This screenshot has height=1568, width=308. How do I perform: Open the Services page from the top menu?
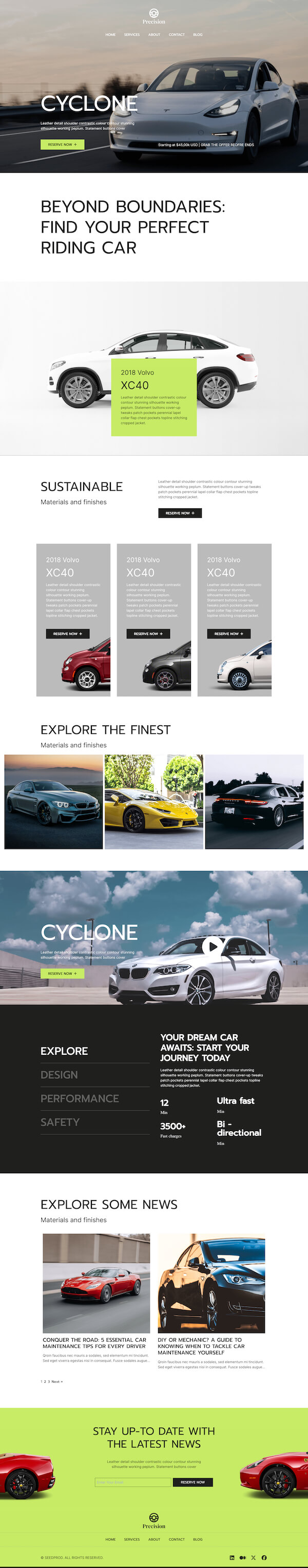click(131, 35)
